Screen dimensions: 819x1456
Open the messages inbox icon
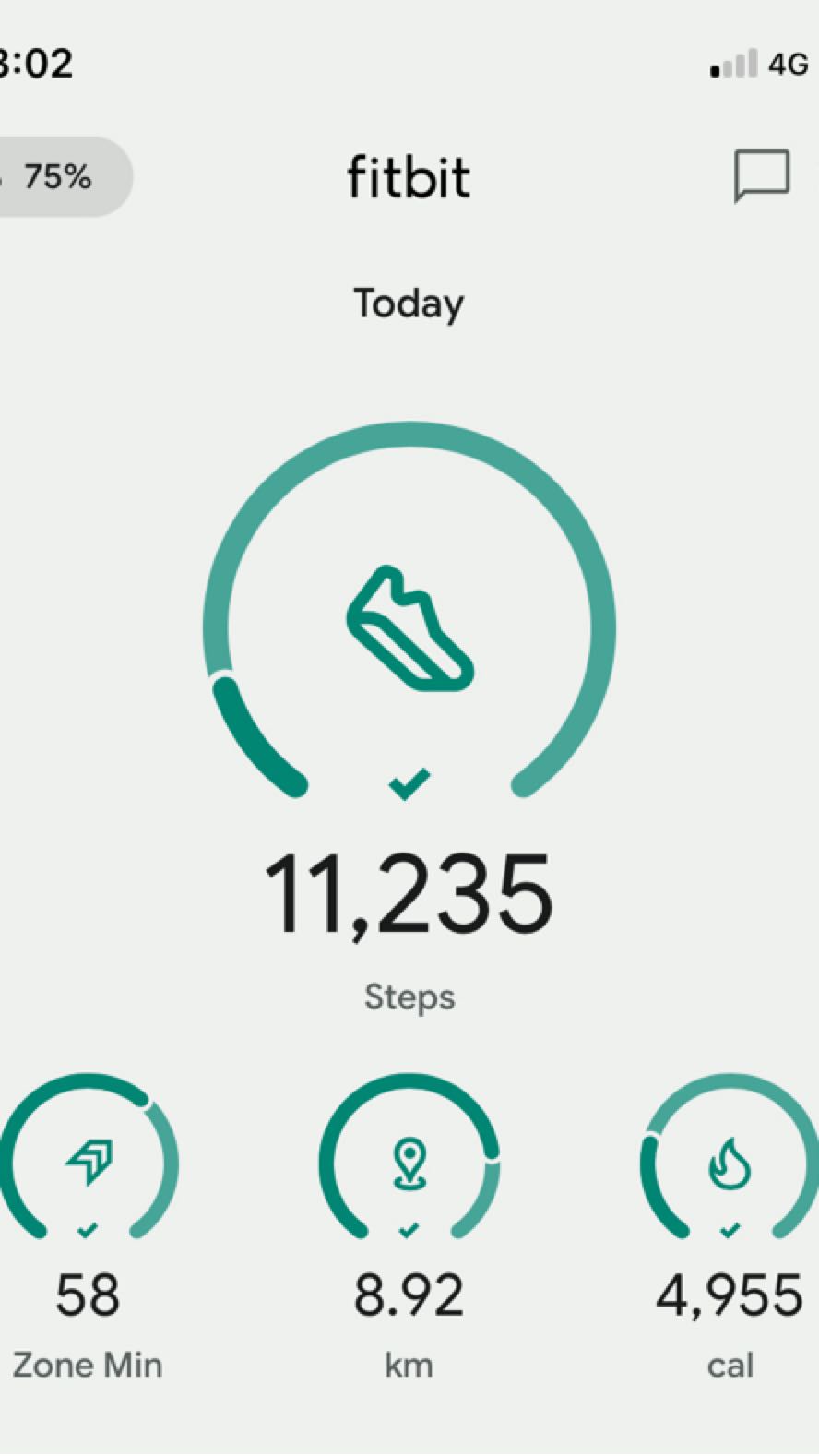[x=762, y=175]
